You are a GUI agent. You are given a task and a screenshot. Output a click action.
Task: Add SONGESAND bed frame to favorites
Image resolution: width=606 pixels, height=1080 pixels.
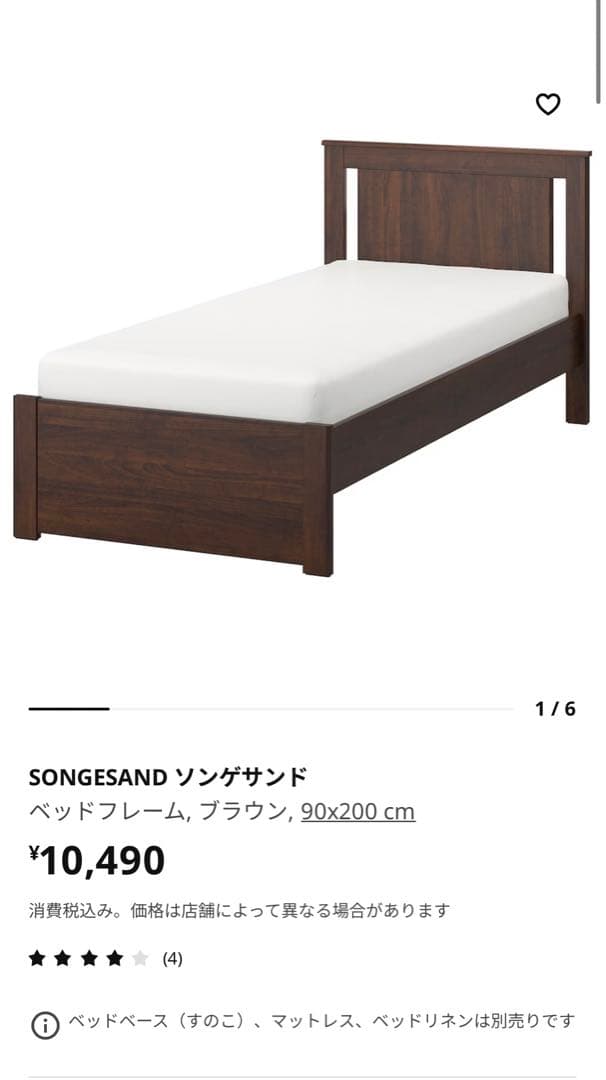(548, 104)
